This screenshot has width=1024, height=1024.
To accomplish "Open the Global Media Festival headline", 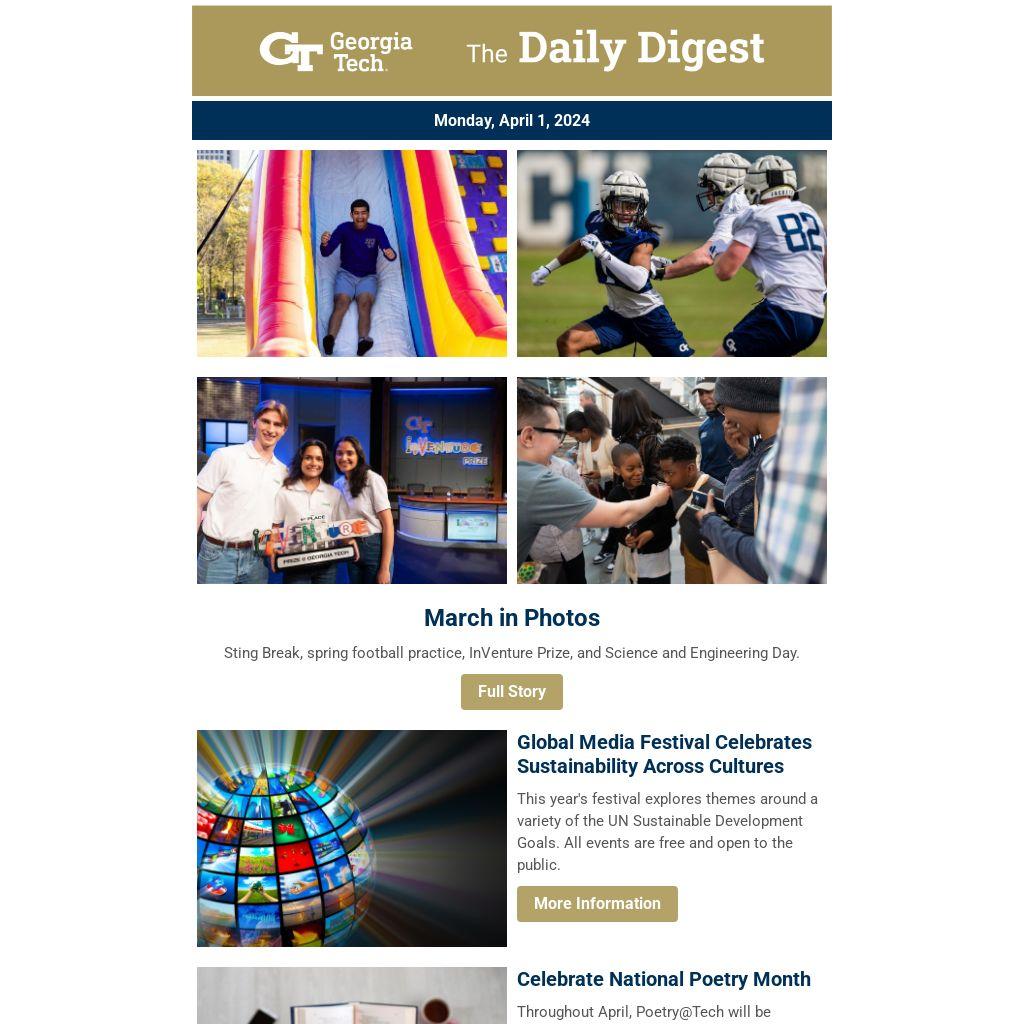I will click(664, 754).
